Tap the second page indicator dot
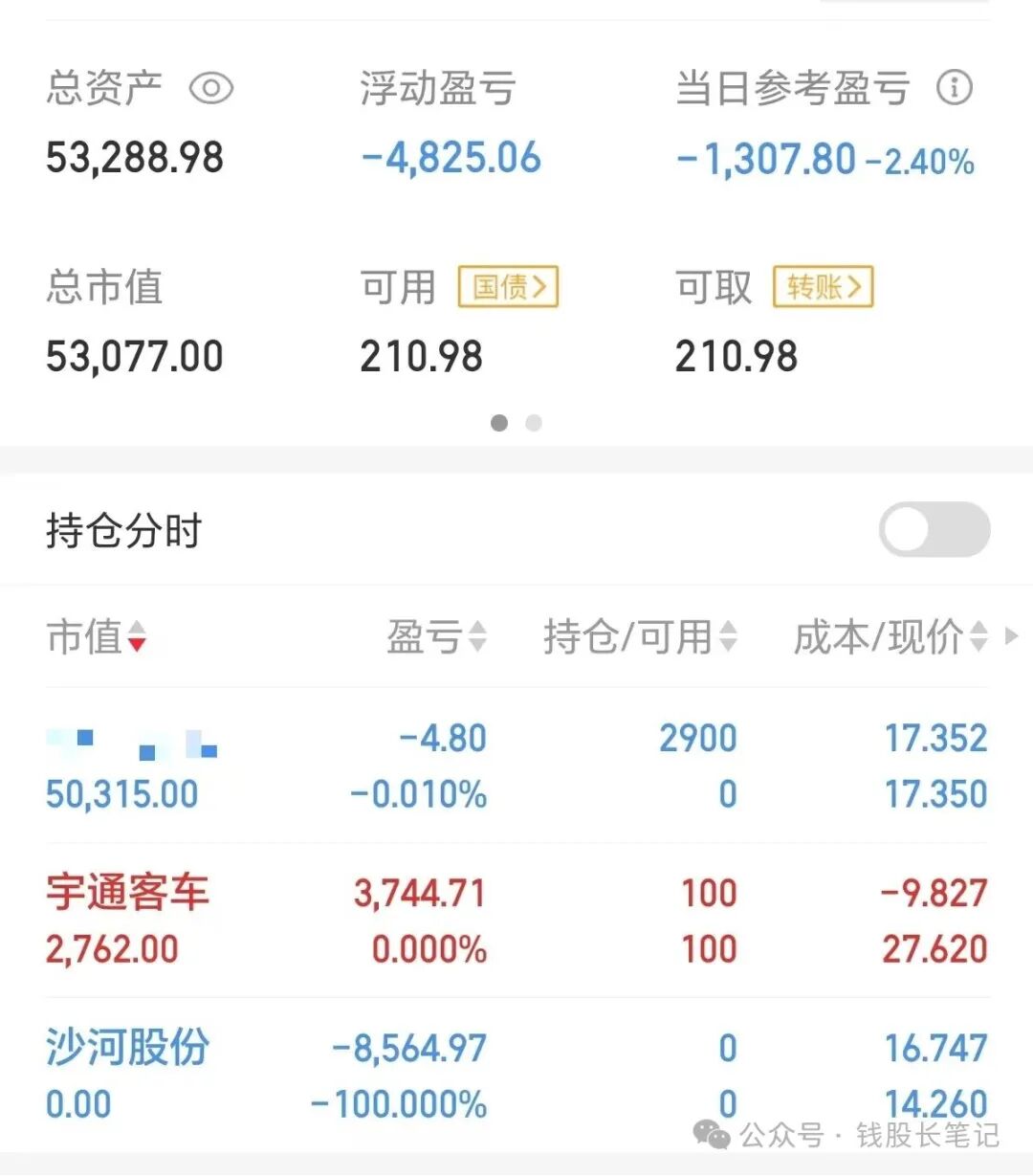 (x=534, y=423)
